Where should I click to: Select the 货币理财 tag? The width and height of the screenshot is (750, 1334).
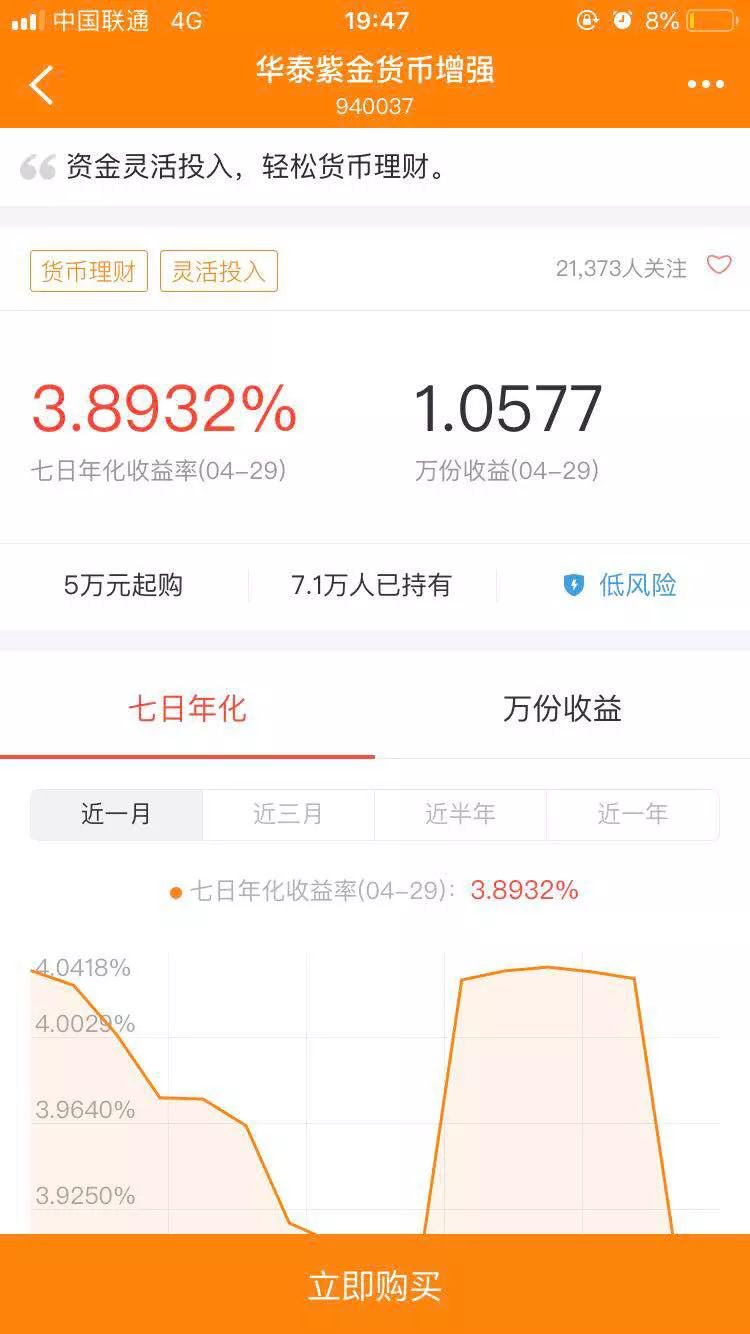coord(88,270)
